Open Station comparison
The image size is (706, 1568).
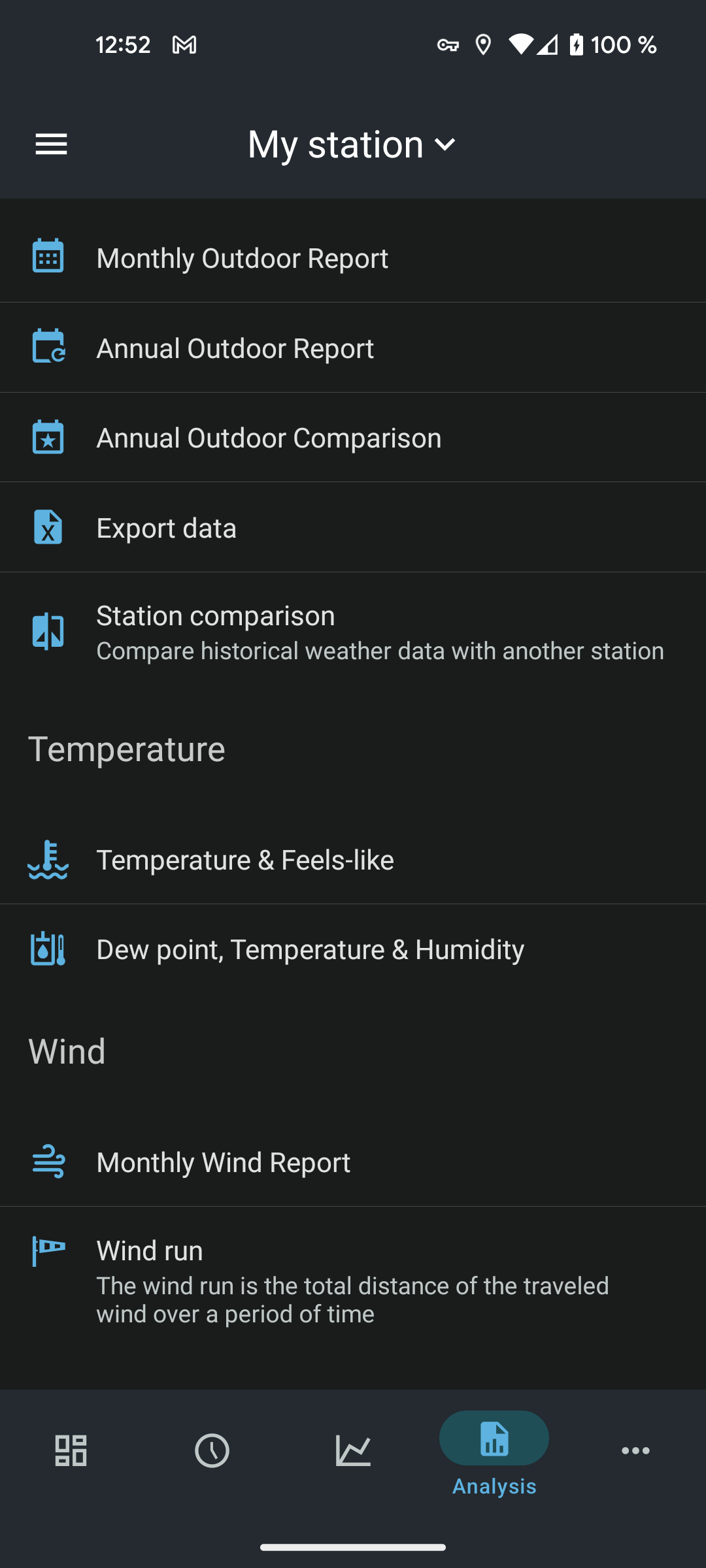pyautogui.click(x=353, y=632)
